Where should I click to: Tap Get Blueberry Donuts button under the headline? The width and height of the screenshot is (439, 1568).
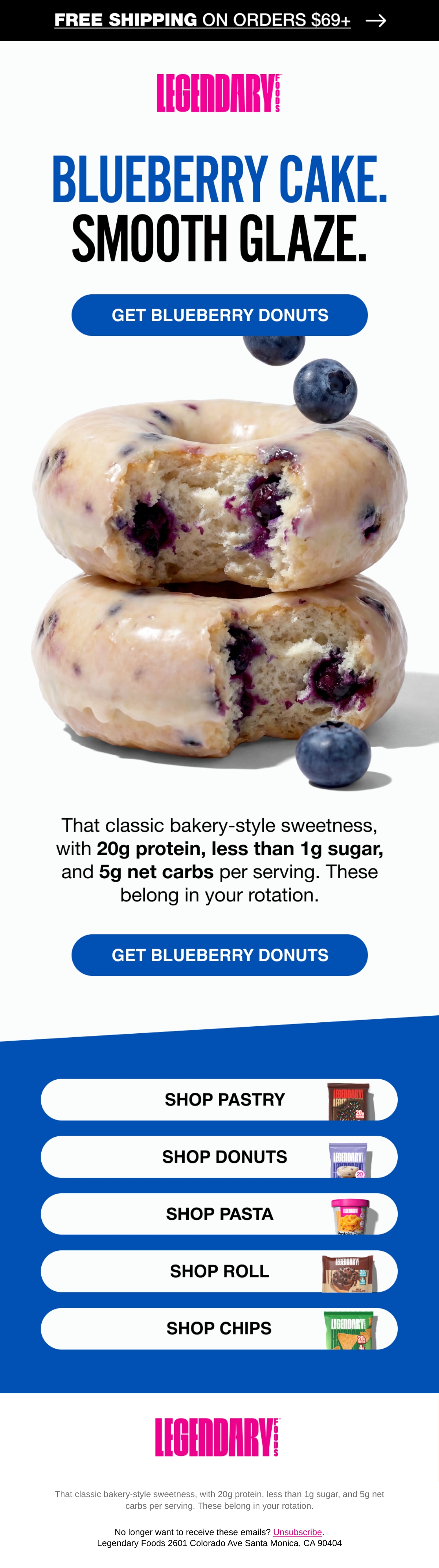219,315
